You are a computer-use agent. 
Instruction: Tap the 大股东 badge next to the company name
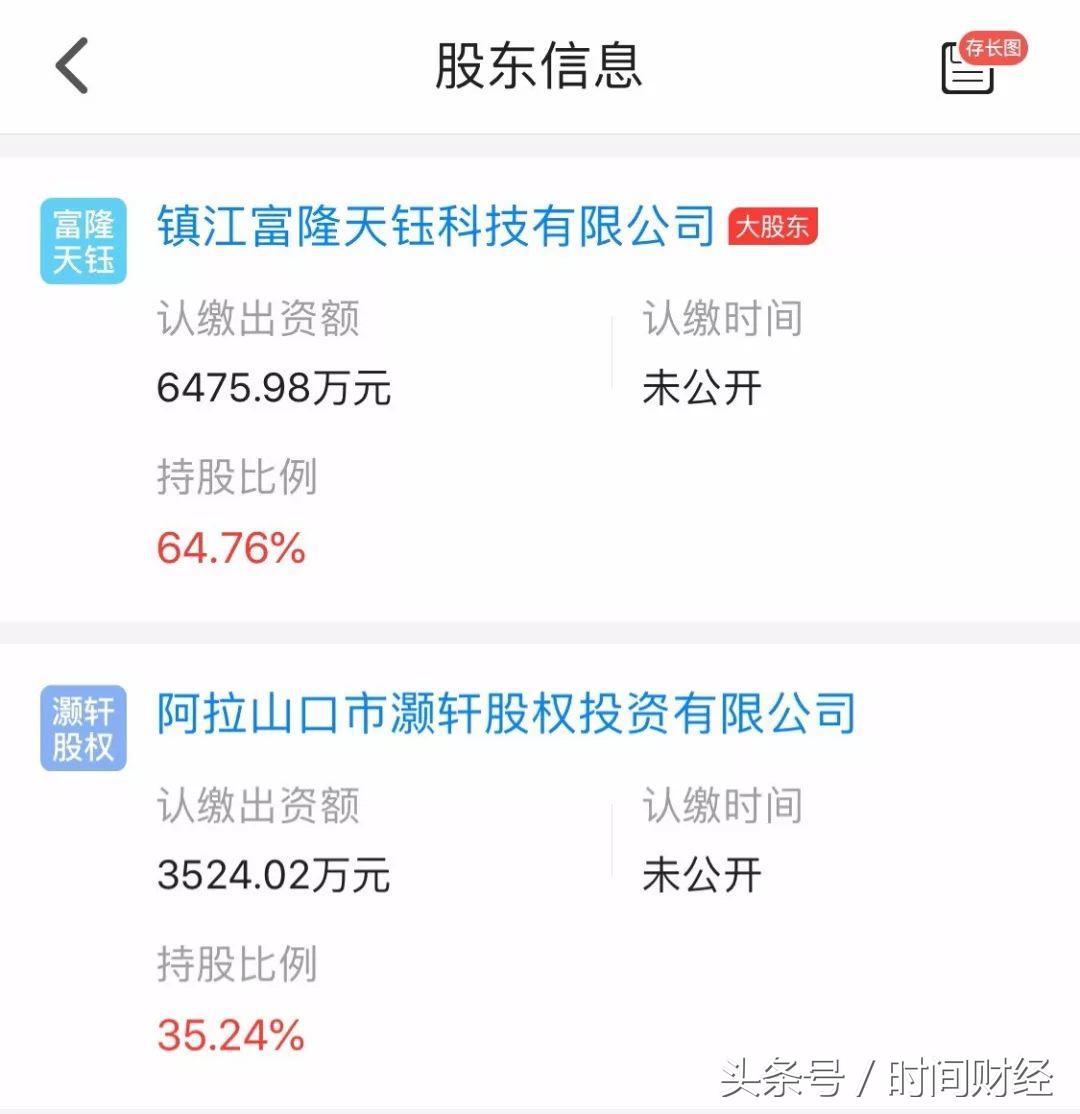773,229
